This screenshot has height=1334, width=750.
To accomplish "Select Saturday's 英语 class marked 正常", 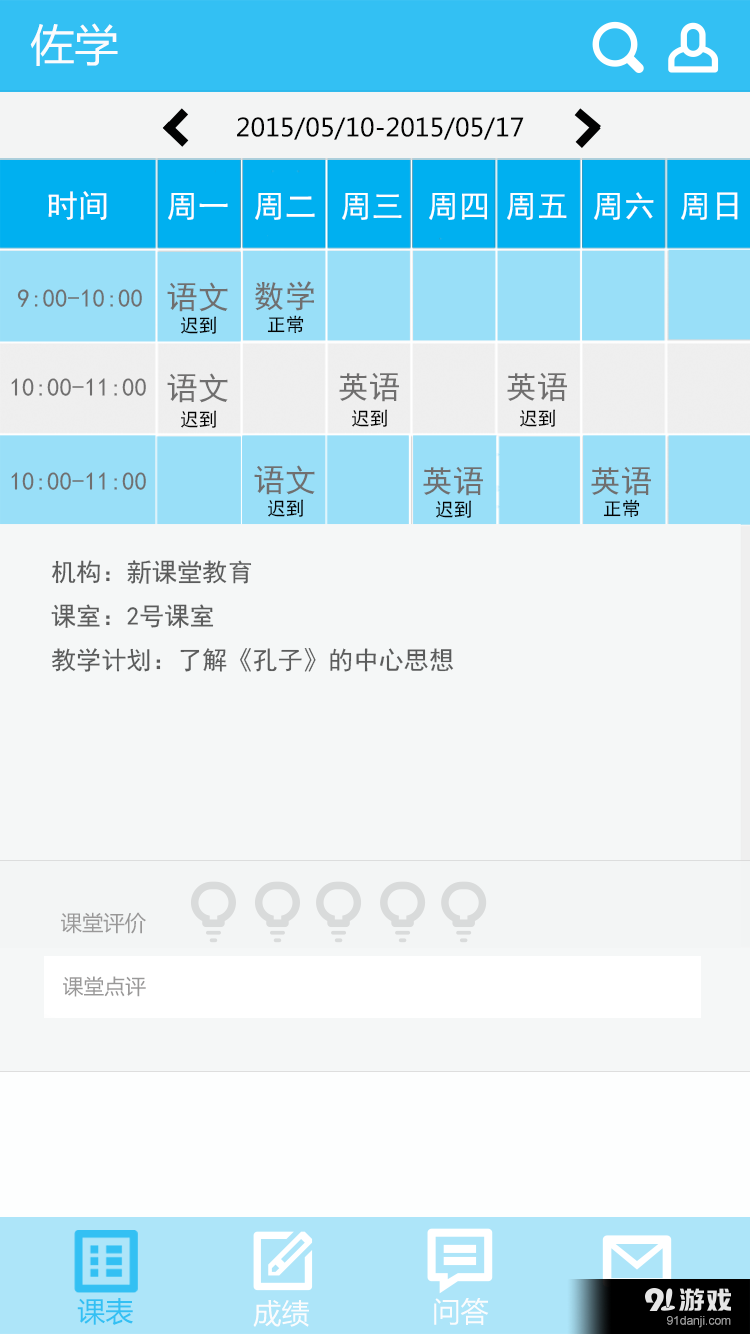I will click(622, 480).
